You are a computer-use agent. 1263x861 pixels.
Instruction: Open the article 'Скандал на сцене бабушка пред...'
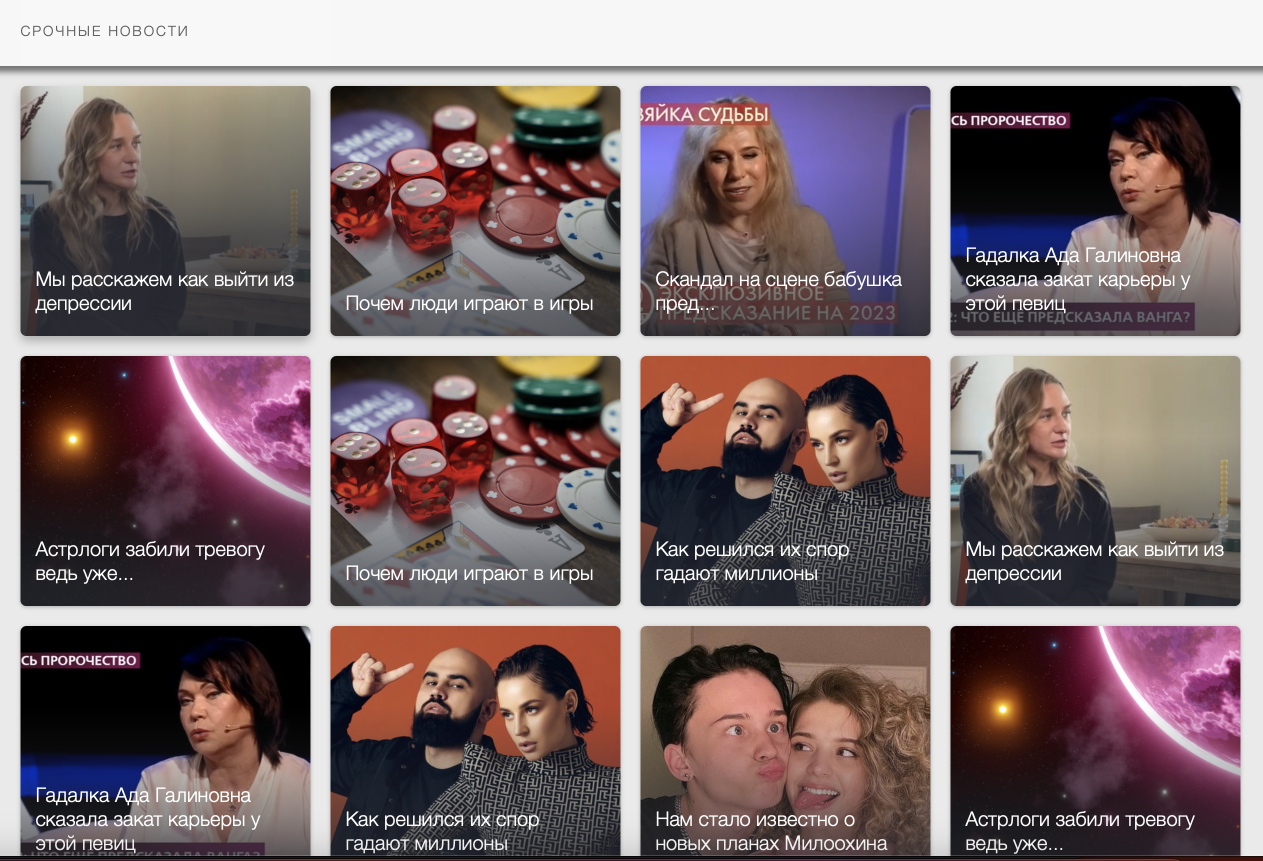click(x=785, y=211)
